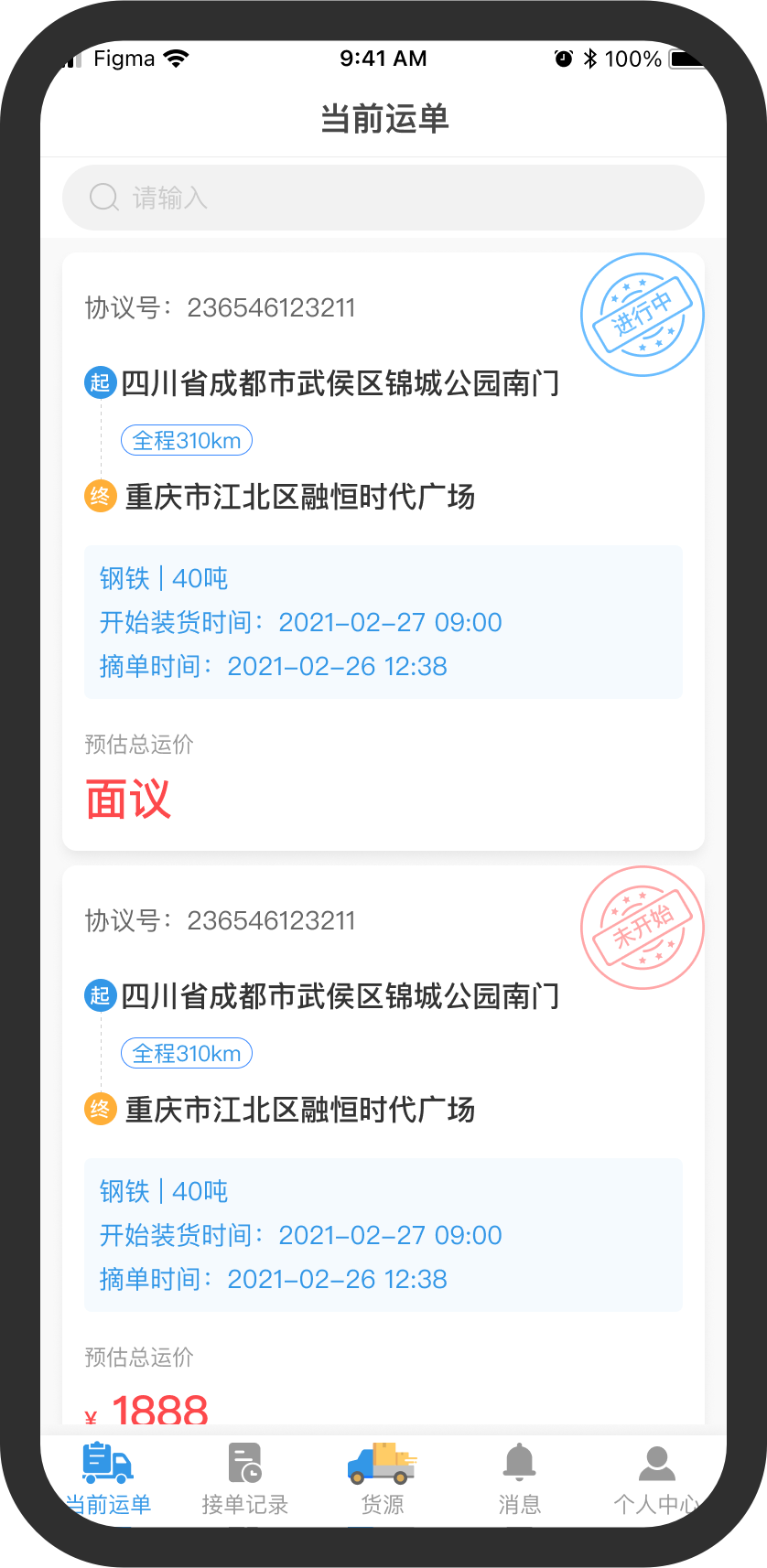This screenshot has height=1568, width=767.
Task: Switch to the 当前运单 tab
Action: click(108, 1479)
